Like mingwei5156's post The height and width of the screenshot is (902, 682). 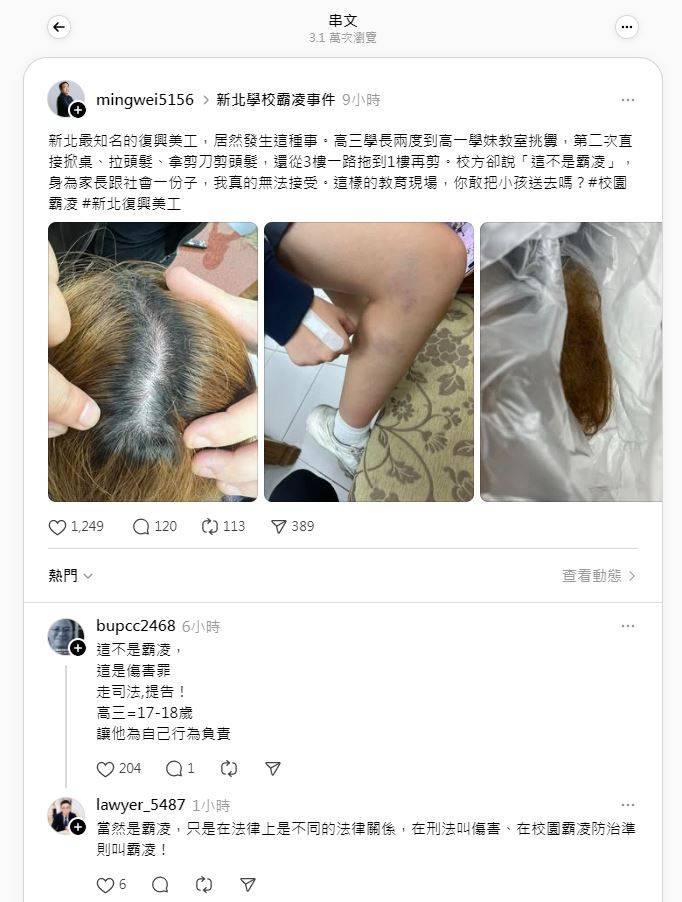point(58,526)
